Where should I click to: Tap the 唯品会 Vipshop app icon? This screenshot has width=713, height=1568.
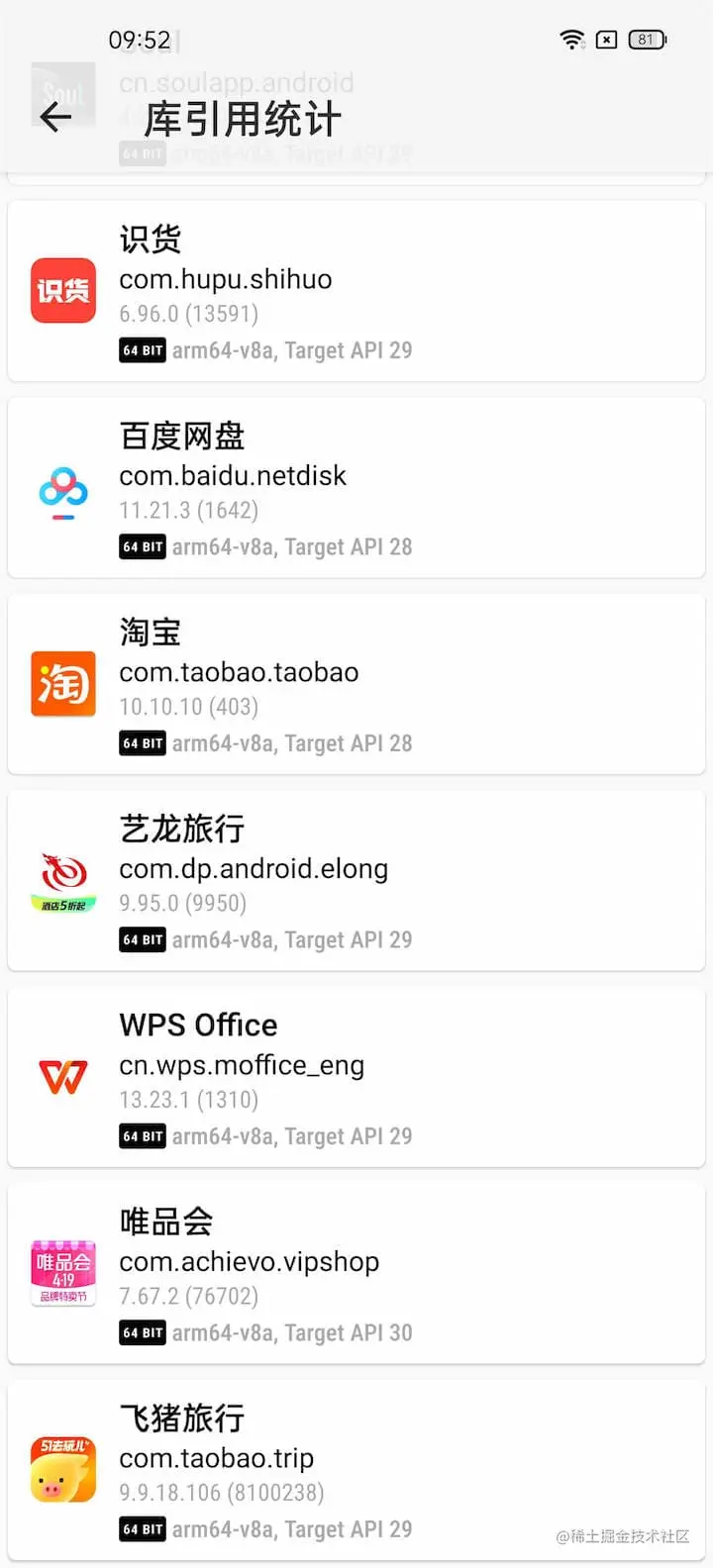tap(63, 1273)
